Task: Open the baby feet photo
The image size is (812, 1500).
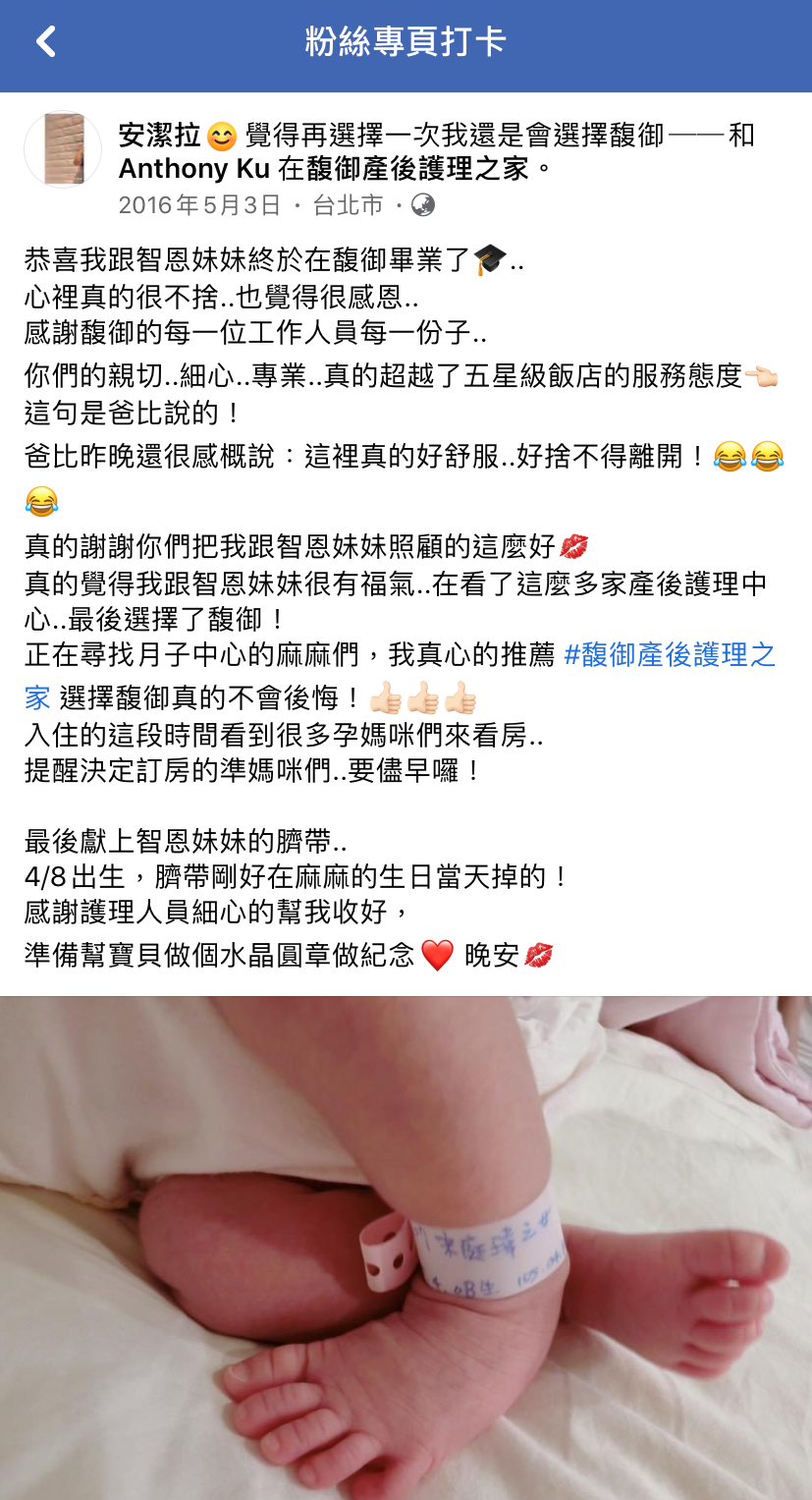Action: coord(406,1248)
